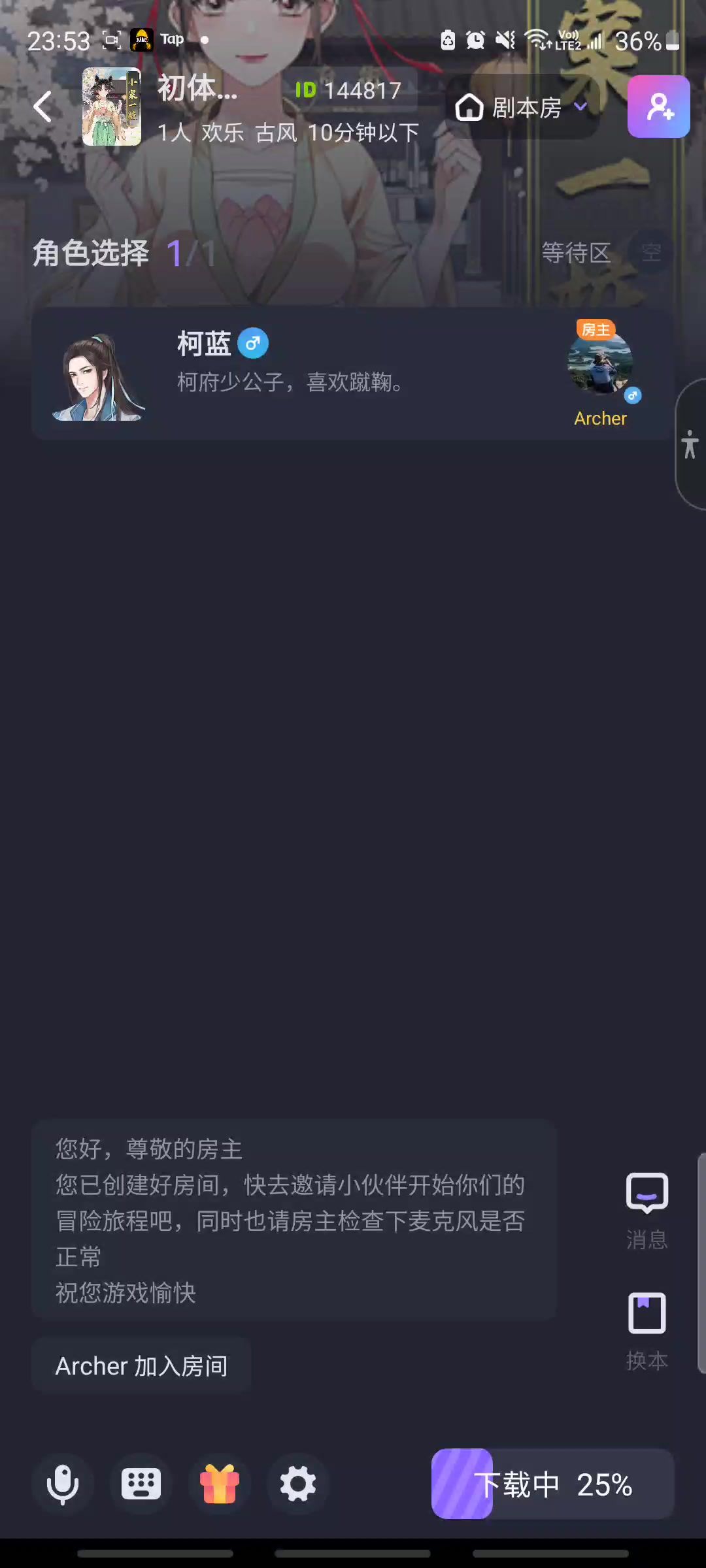Screen dimensions: 706x1568
Task: Tap 换本 to change script
Action: click(x=647, y=1330)
